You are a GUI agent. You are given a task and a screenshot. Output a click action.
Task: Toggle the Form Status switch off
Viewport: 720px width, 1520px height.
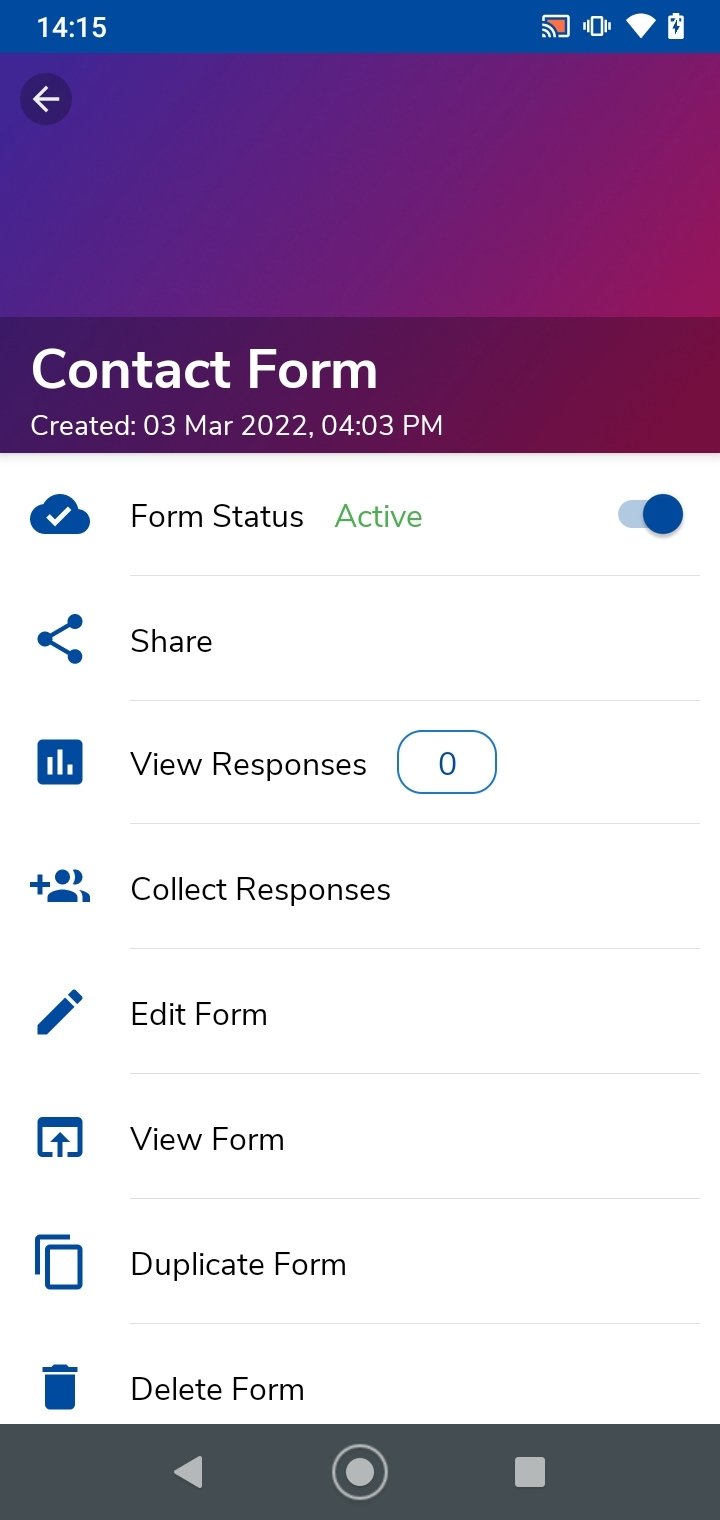651,515
